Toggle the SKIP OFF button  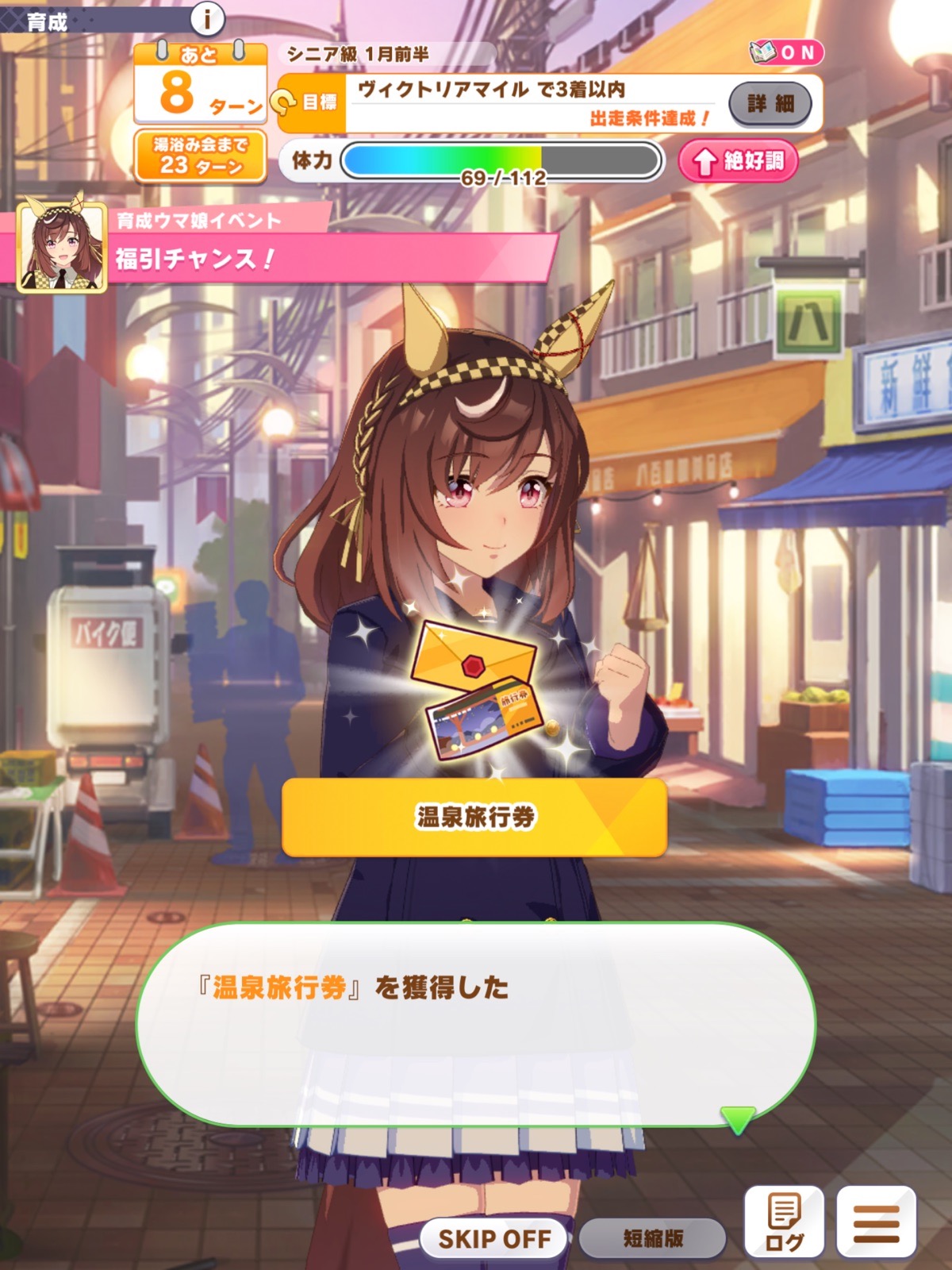(x=493, y=1238)
